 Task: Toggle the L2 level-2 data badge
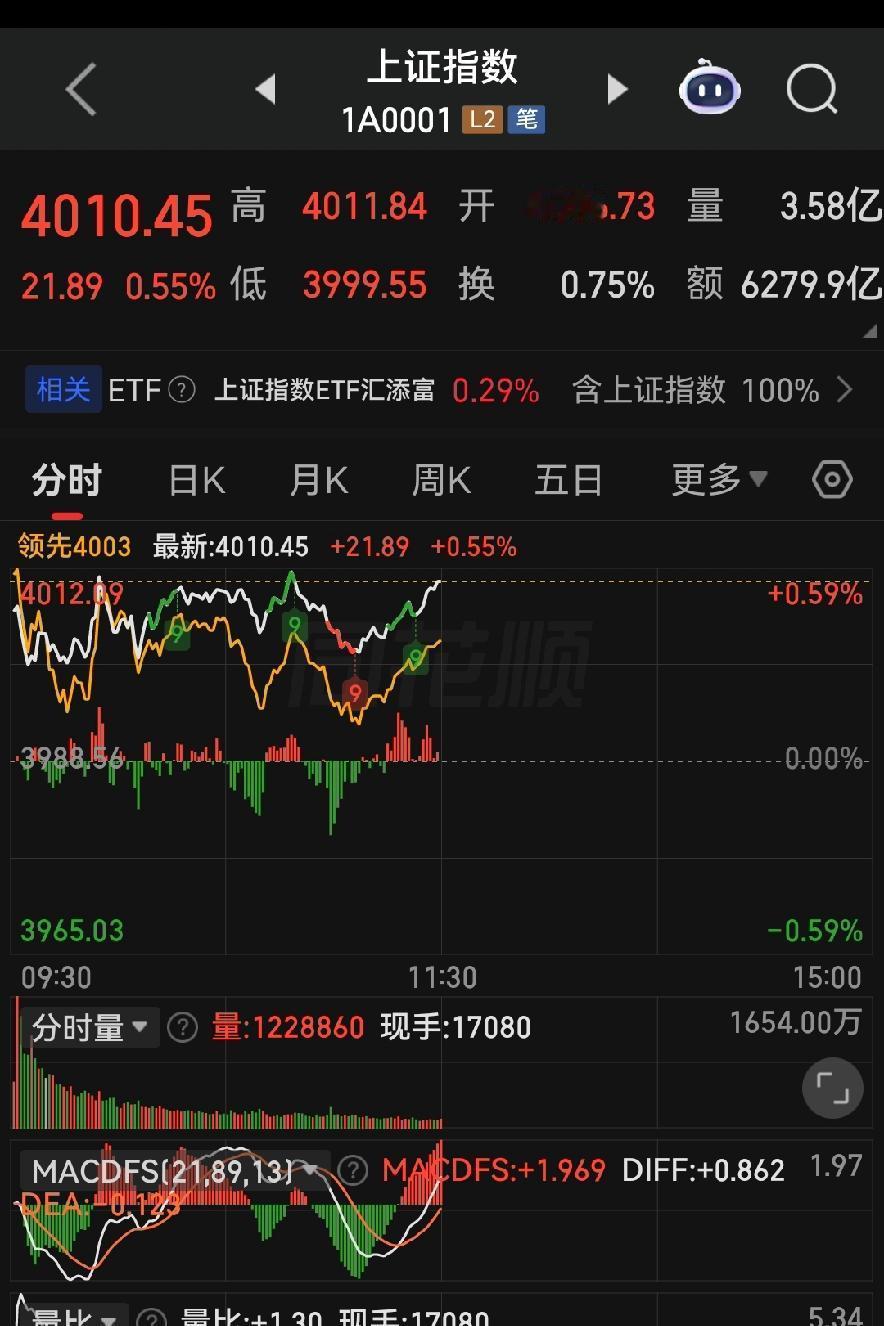coord(482,120)
